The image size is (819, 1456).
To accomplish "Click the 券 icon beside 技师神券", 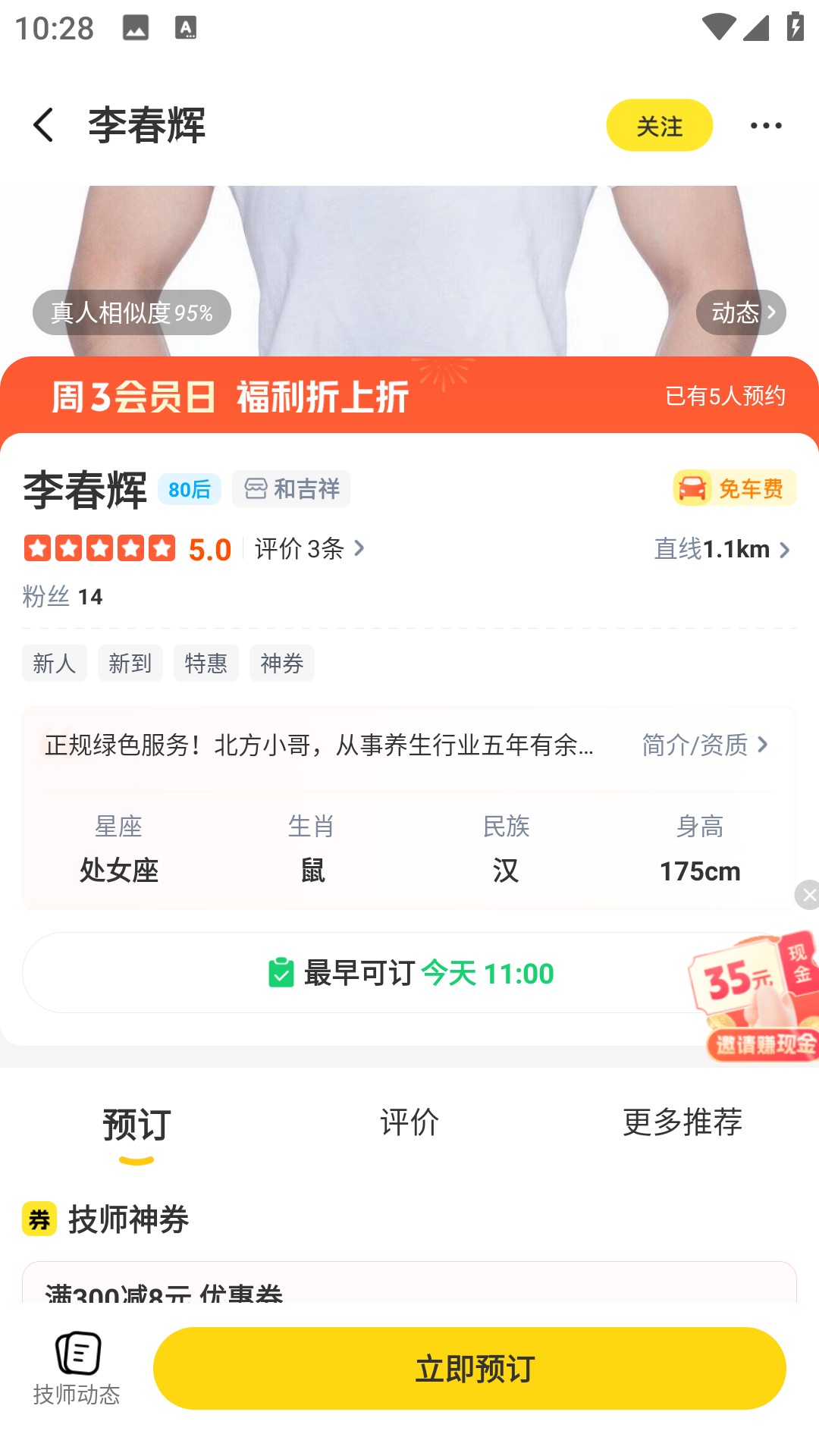I will (x=39, y=1220).
